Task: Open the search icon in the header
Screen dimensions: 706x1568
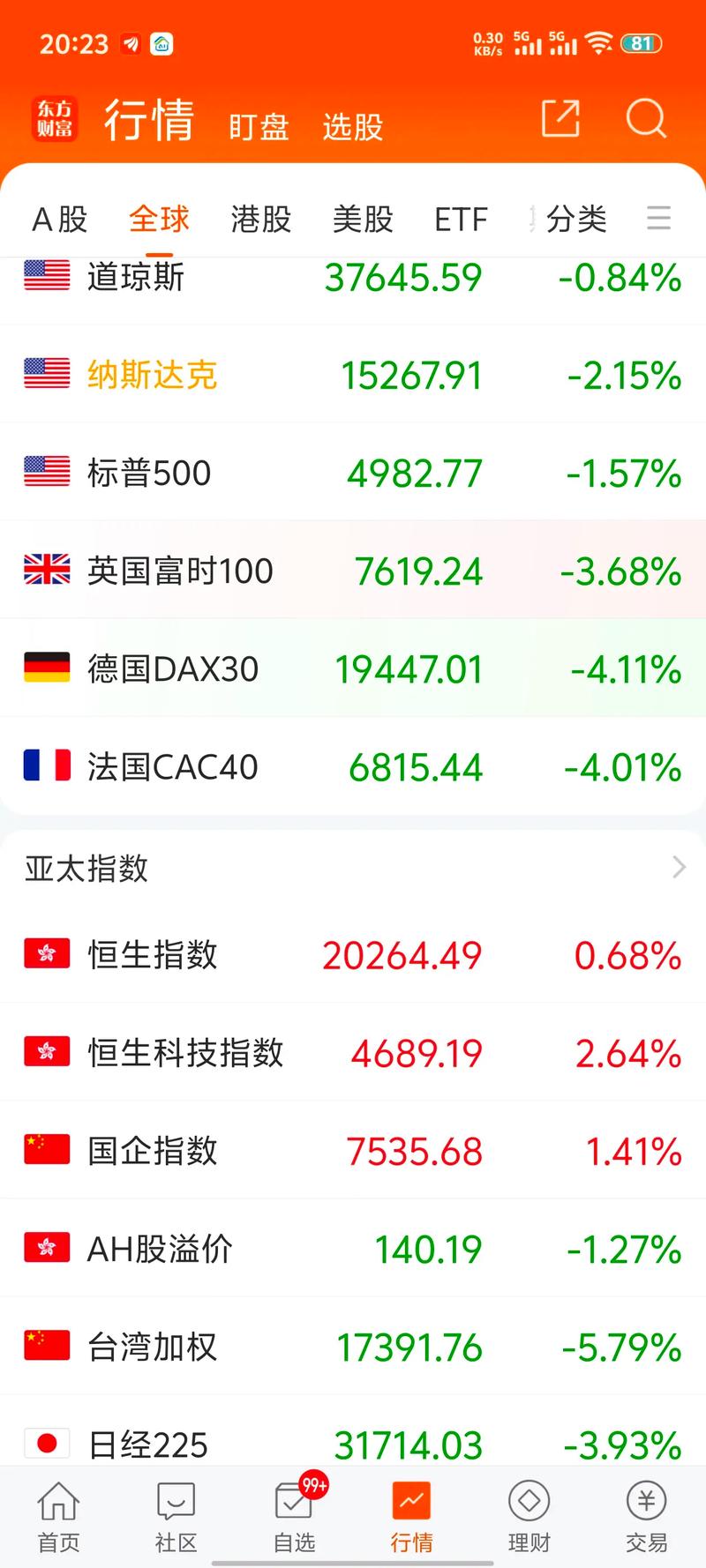Action: click(x=647, y=121)
